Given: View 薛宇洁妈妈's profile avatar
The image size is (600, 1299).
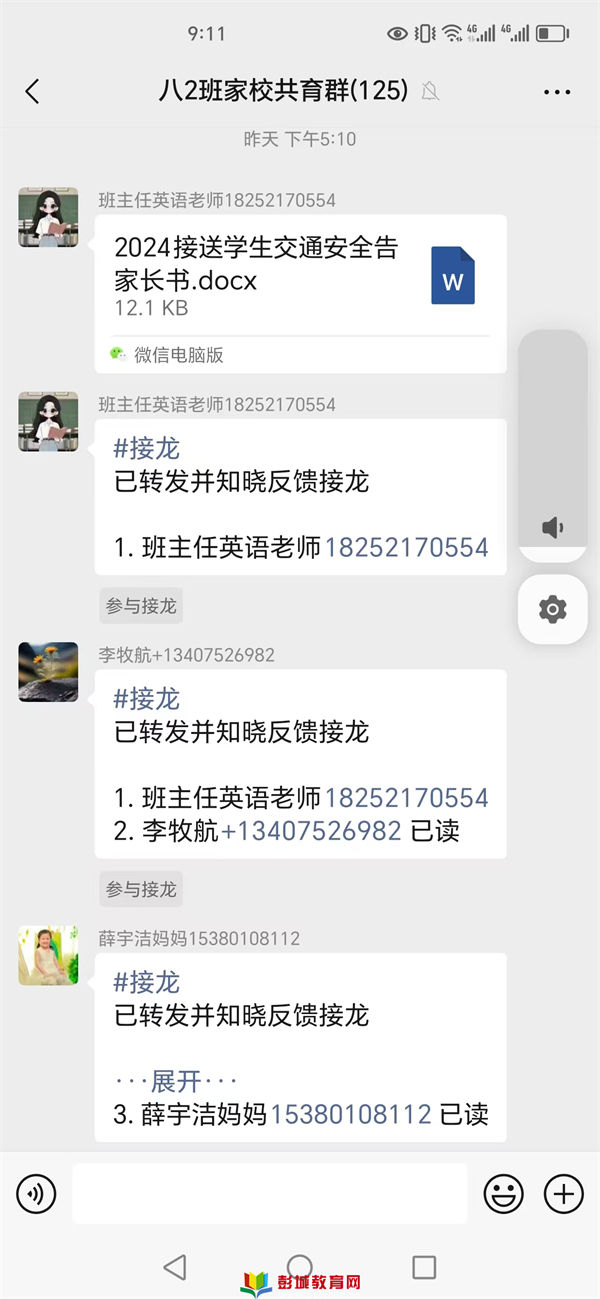Looking at the screenshot, I should (x=48, y=955).
